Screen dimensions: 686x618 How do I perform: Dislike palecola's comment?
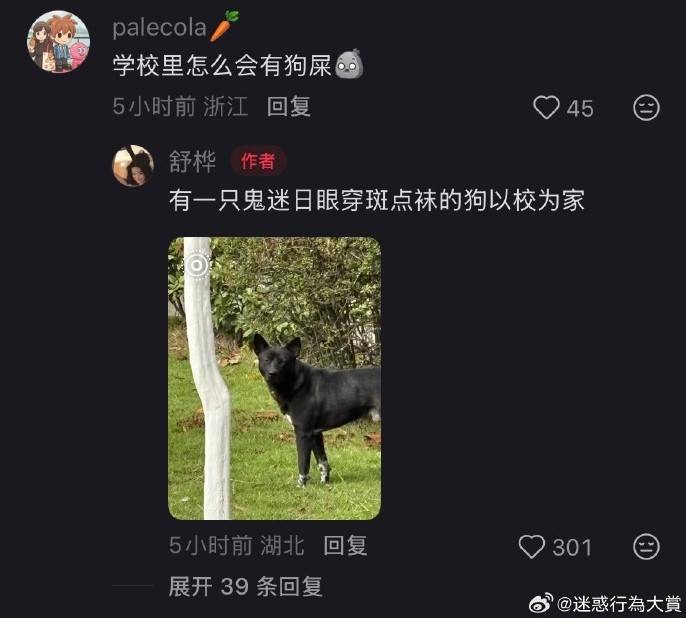[647, 108]
